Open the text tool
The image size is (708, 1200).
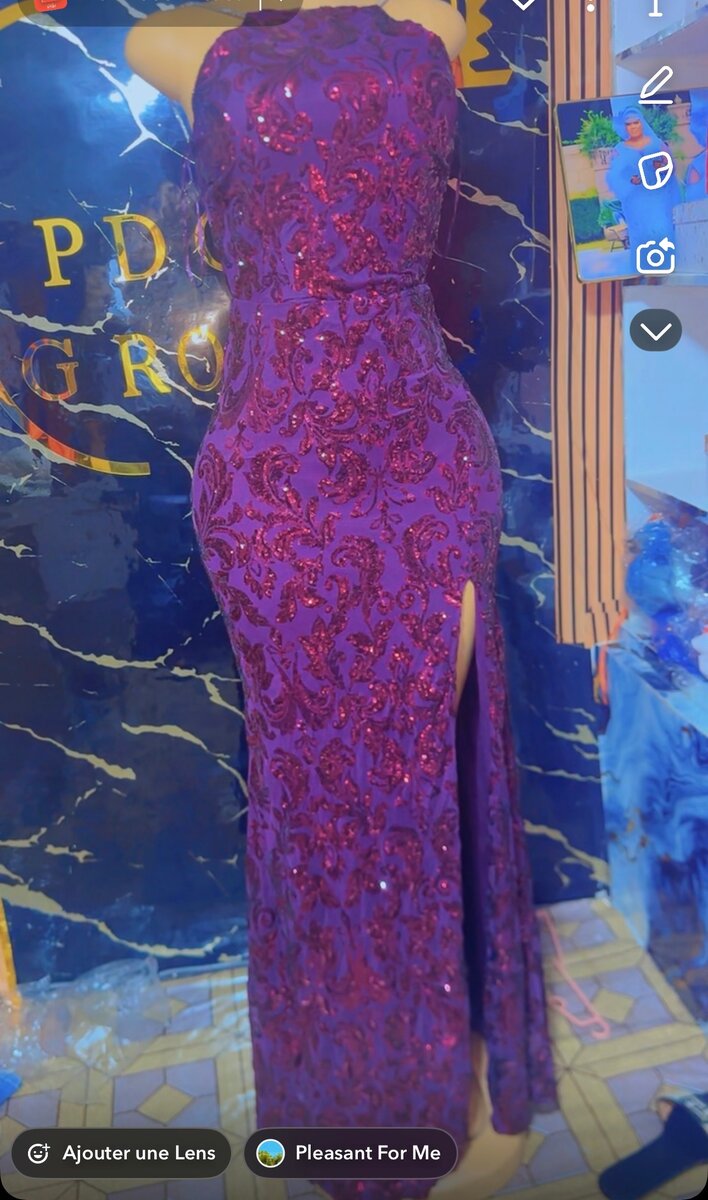coord(656,8)
